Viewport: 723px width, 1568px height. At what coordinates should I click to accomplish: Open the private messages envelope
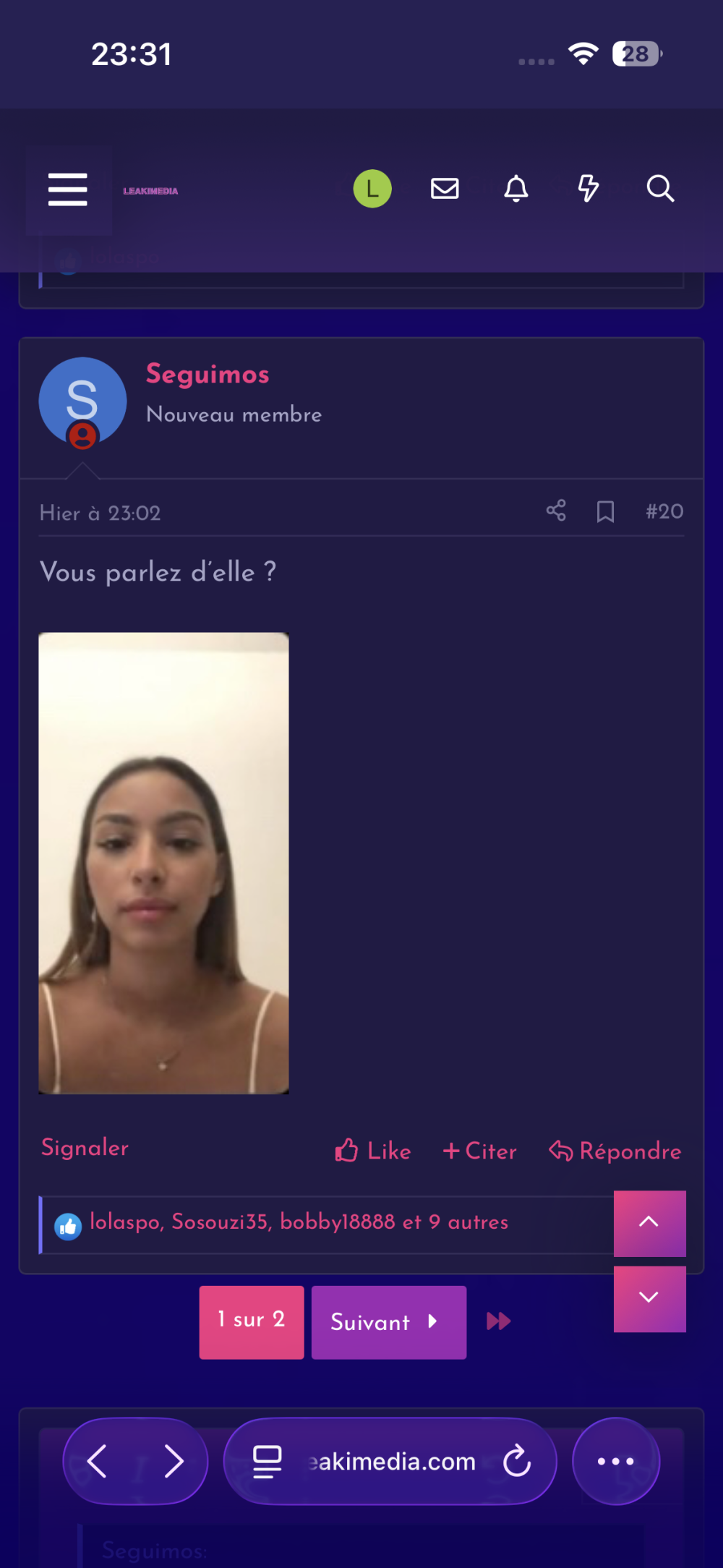pos(445,189)
